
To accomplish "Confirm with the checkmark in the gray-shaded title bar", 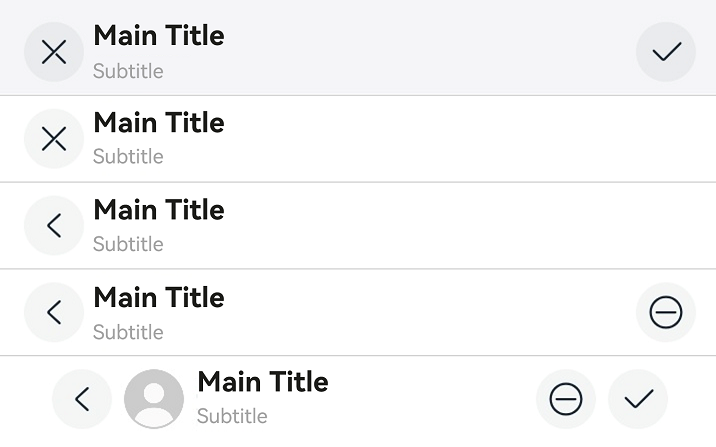I will tap(665, 52).
